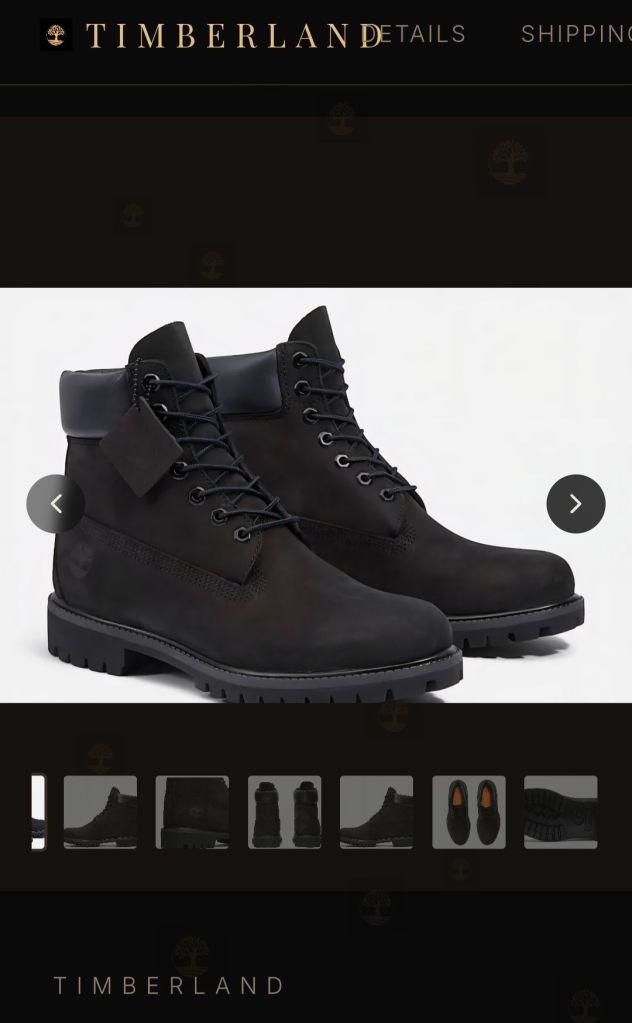The image size is (632, 1023).
Task: Tap the Timberland logo in the header
Action: pos(210,36)
